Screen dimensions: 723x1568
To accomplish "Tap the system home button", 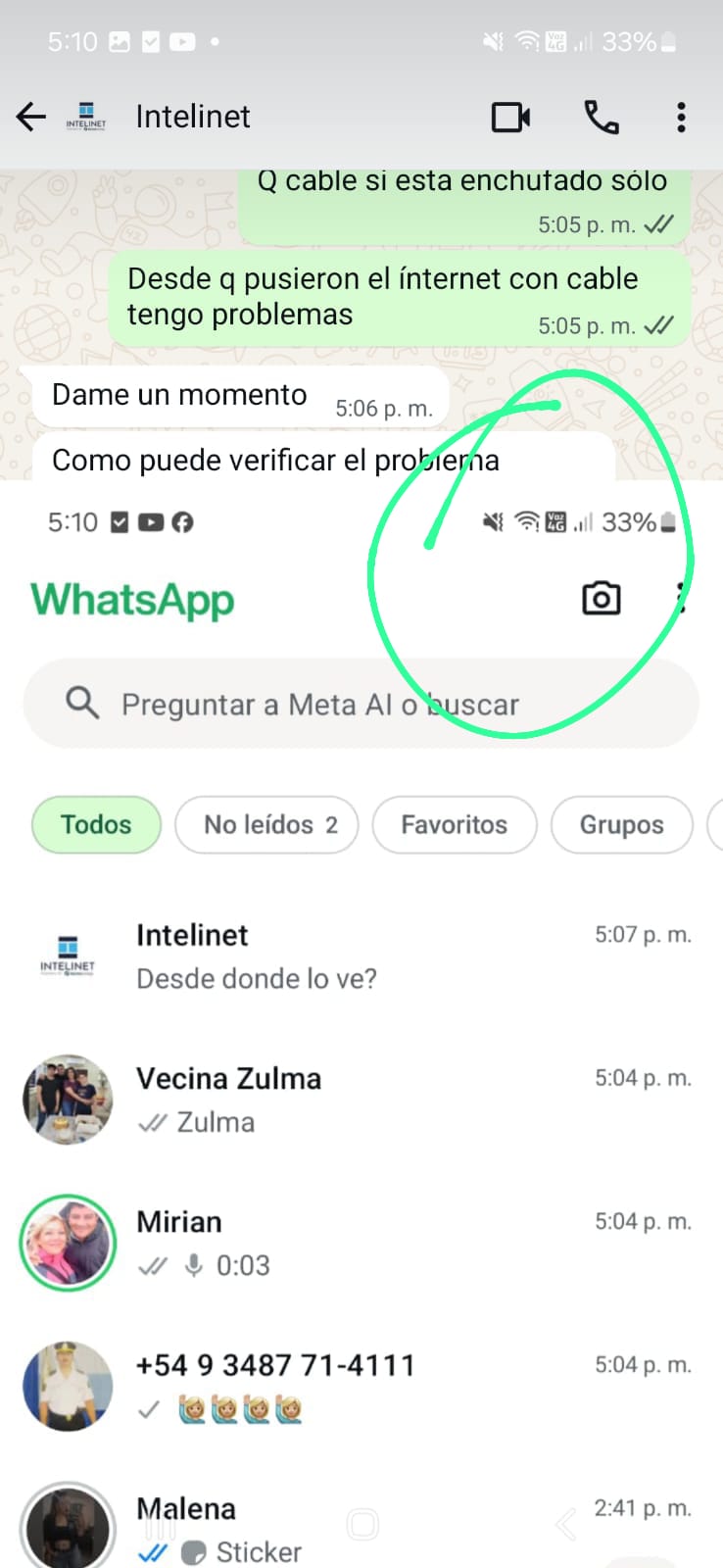I will 362,1524.
